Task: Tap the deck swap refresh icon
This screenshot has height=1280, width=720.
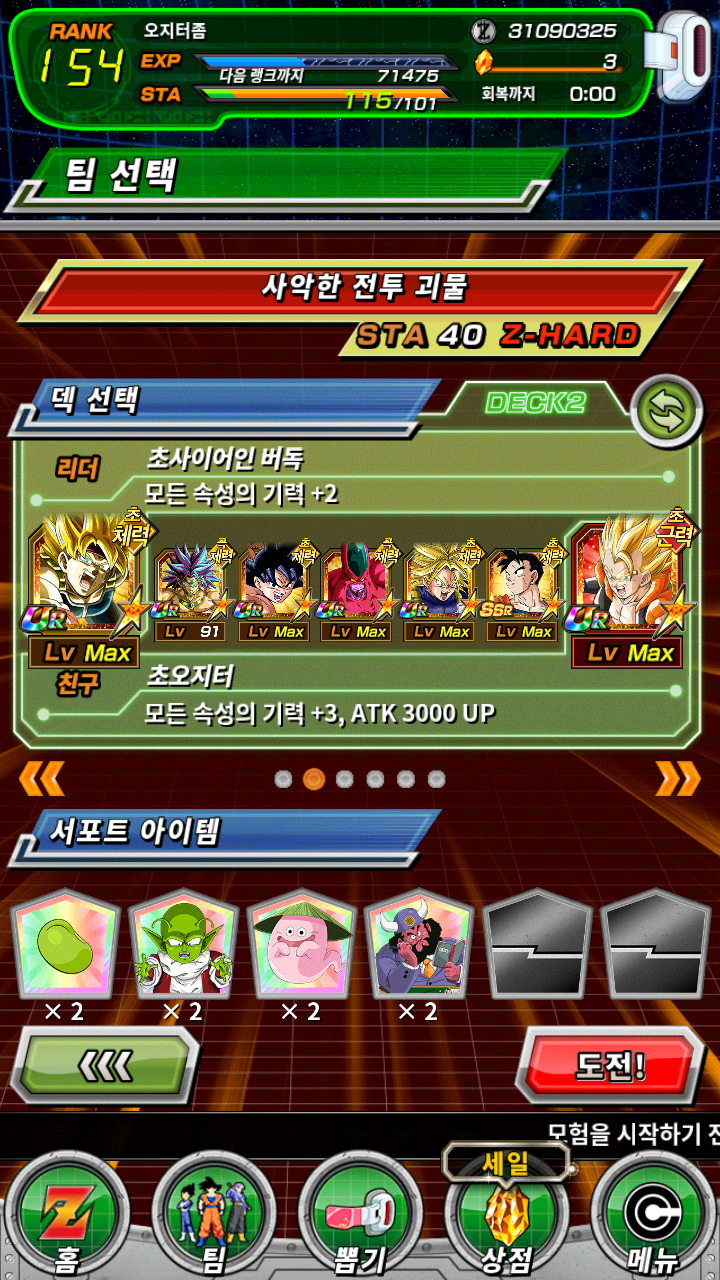Action: coord(667,412)
